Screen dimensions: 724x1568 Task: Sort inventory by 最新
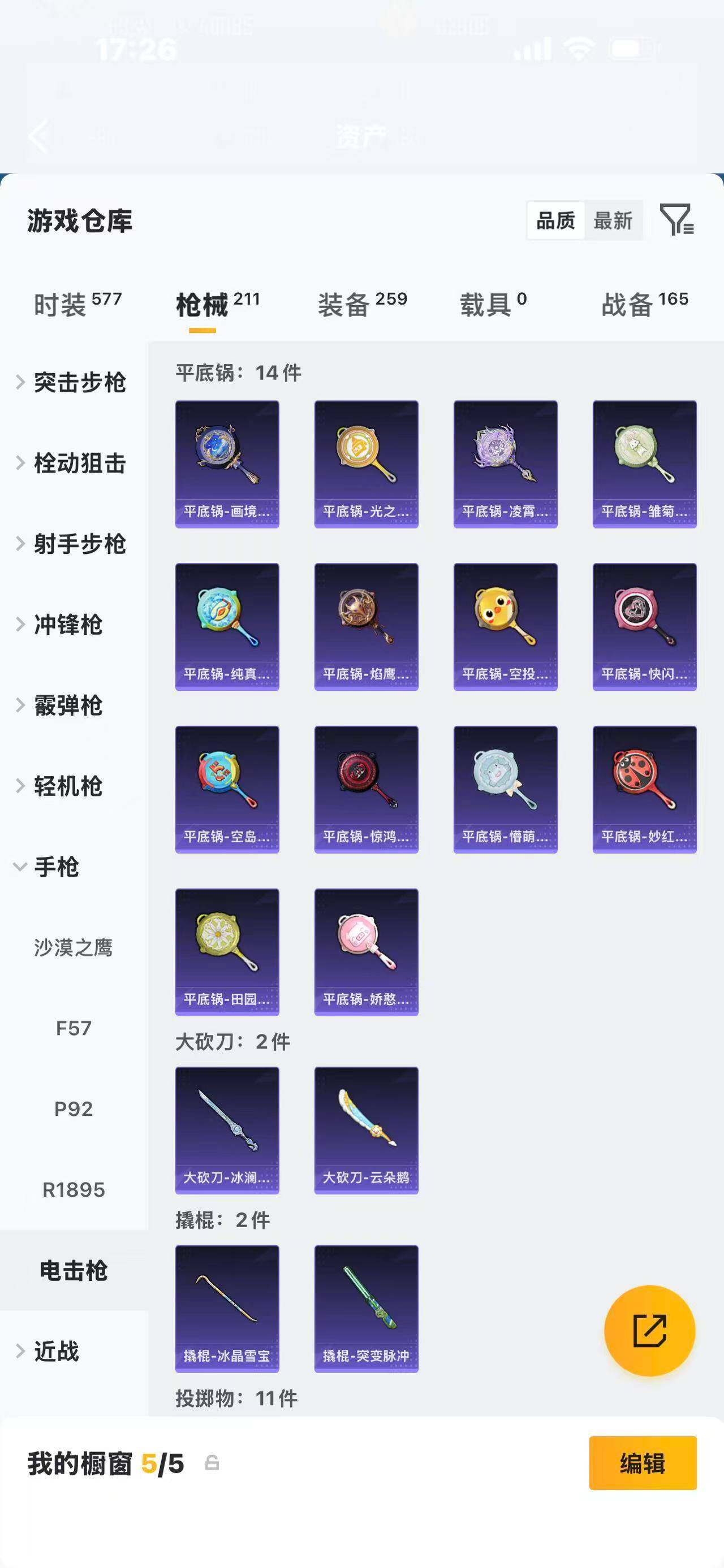[x=614, y=220]
